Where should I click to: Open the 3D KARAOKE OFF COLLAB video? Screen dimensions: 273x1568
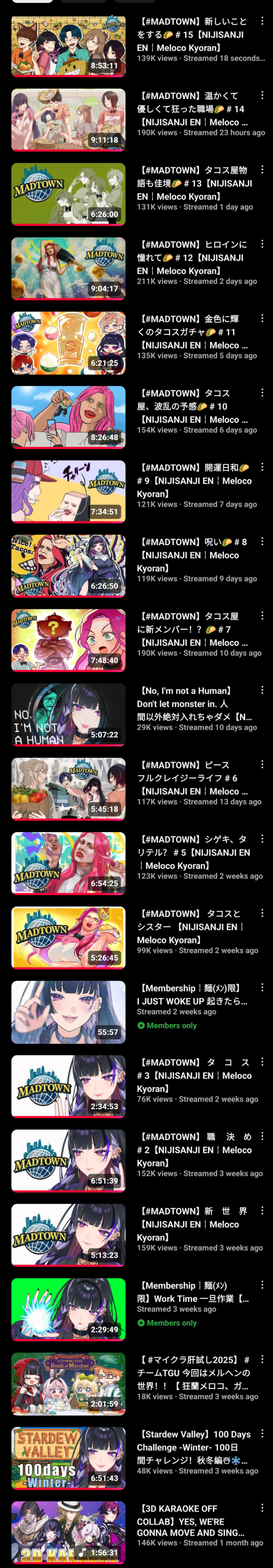point(68,1531)
